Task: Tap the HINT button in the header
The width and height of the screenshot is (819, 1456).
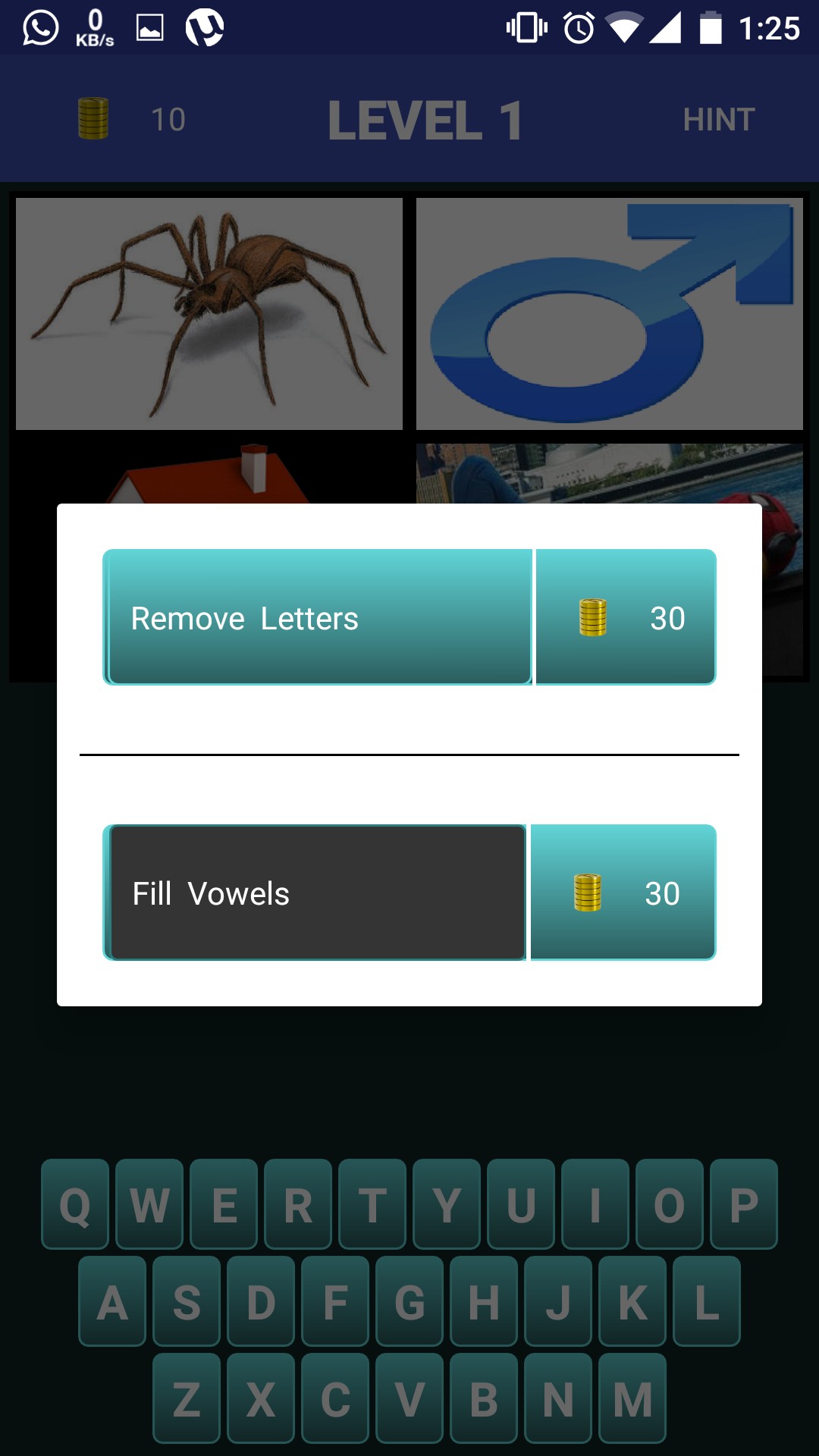Action: click(x=718, y=119)
